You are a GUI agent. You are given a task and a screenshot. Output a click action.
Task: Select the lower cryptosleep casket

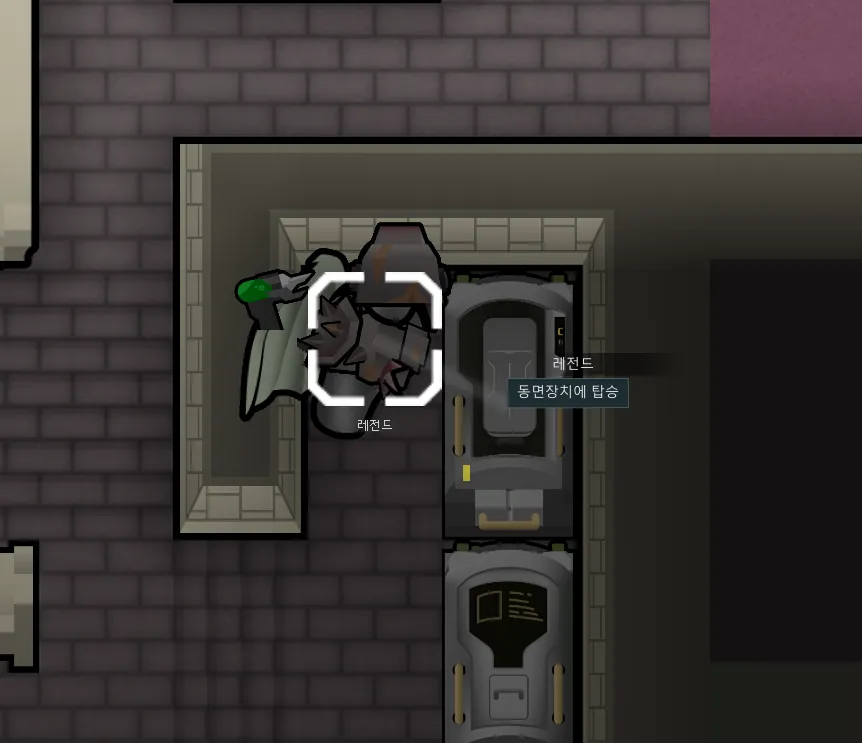[509, 640]
